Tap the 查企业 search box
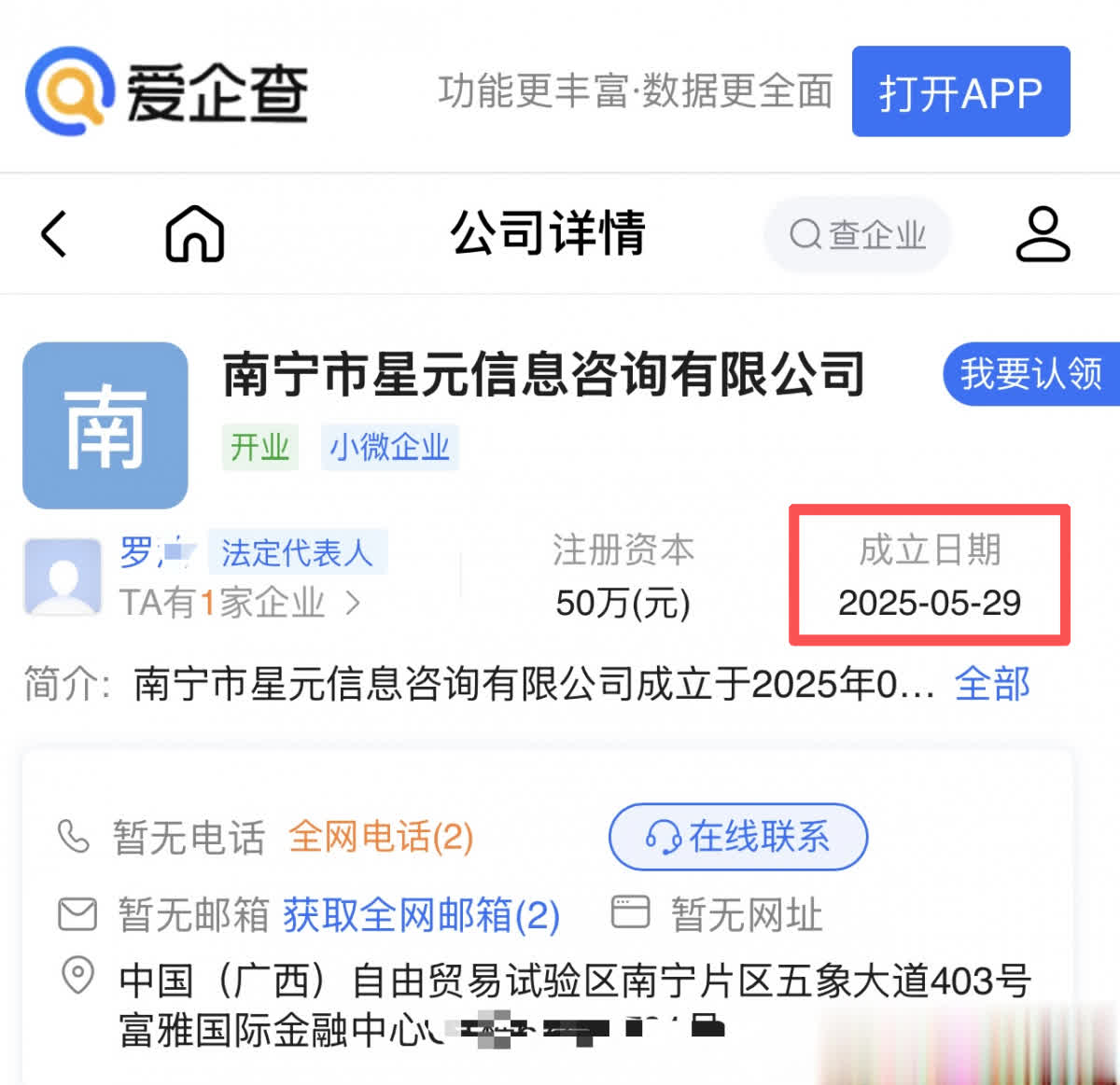This screenshot has width=1120, height=1085. (857, 234)
